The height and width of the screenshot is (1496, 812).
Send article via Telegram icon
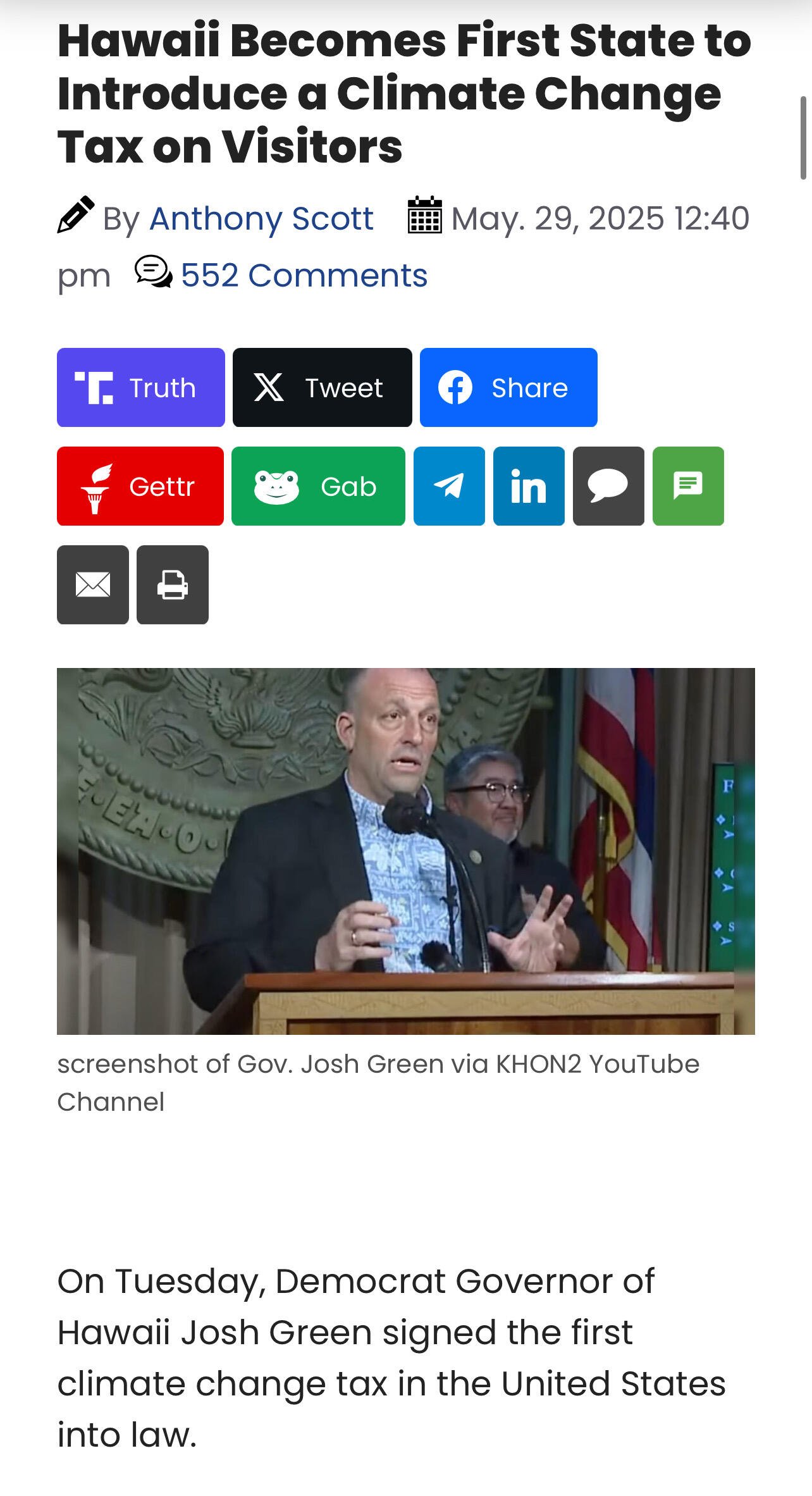pyautogui.click(x=449, y=486)
